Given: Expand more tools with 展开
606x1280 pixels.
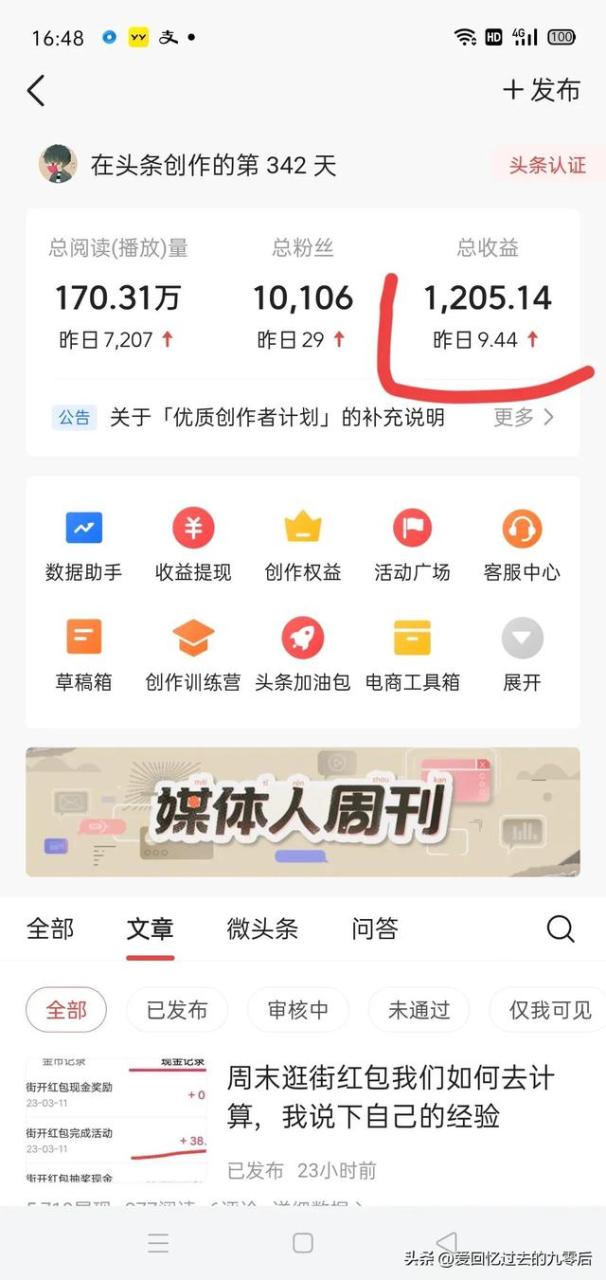Looking at the screenshot, I should (x=521, y=655).
